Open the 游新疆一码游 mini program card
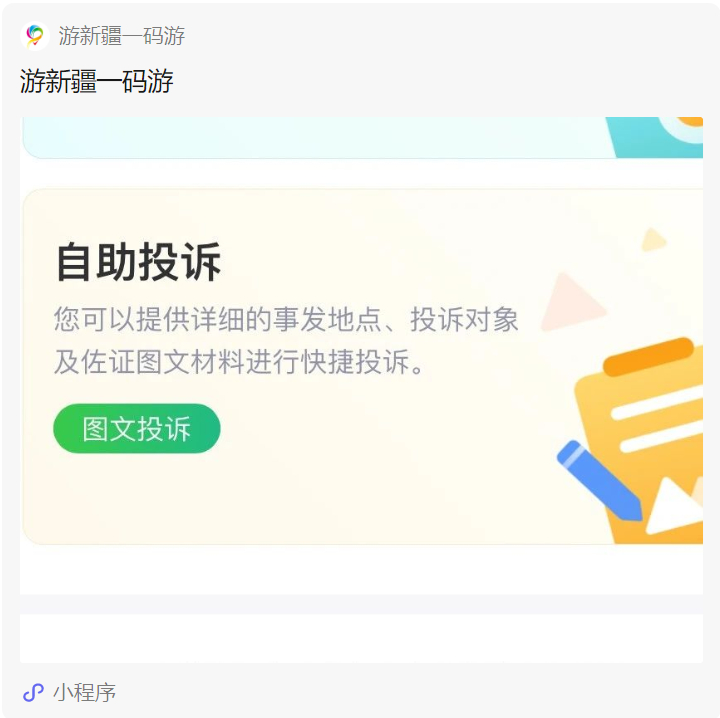 click(360, 360)
